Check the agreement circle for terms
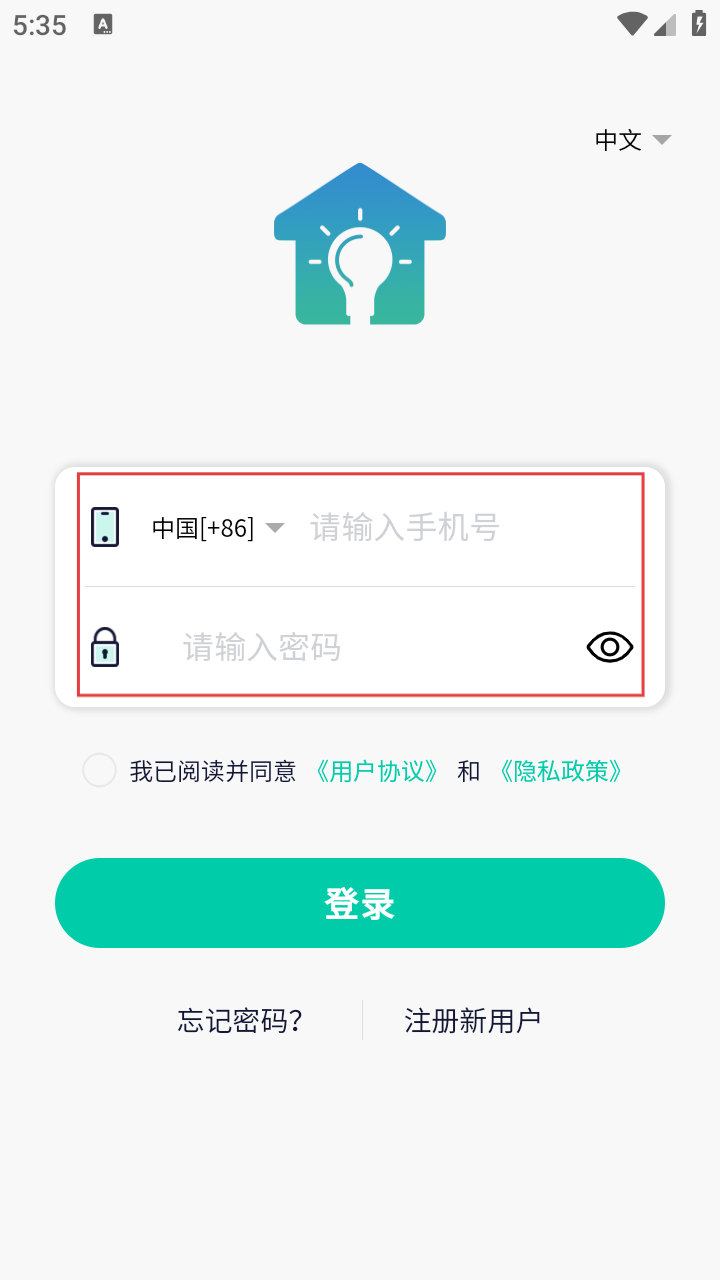The image size is (720, 1280). 100,770
